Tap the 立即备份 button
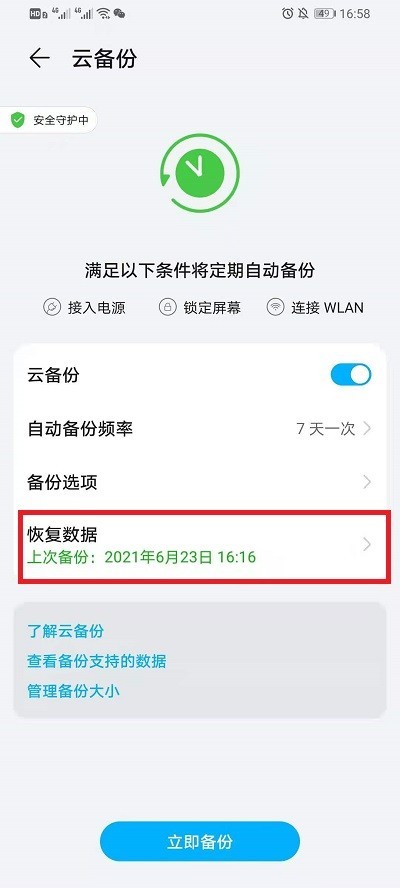The image size is (400, 888). [199, 842]
